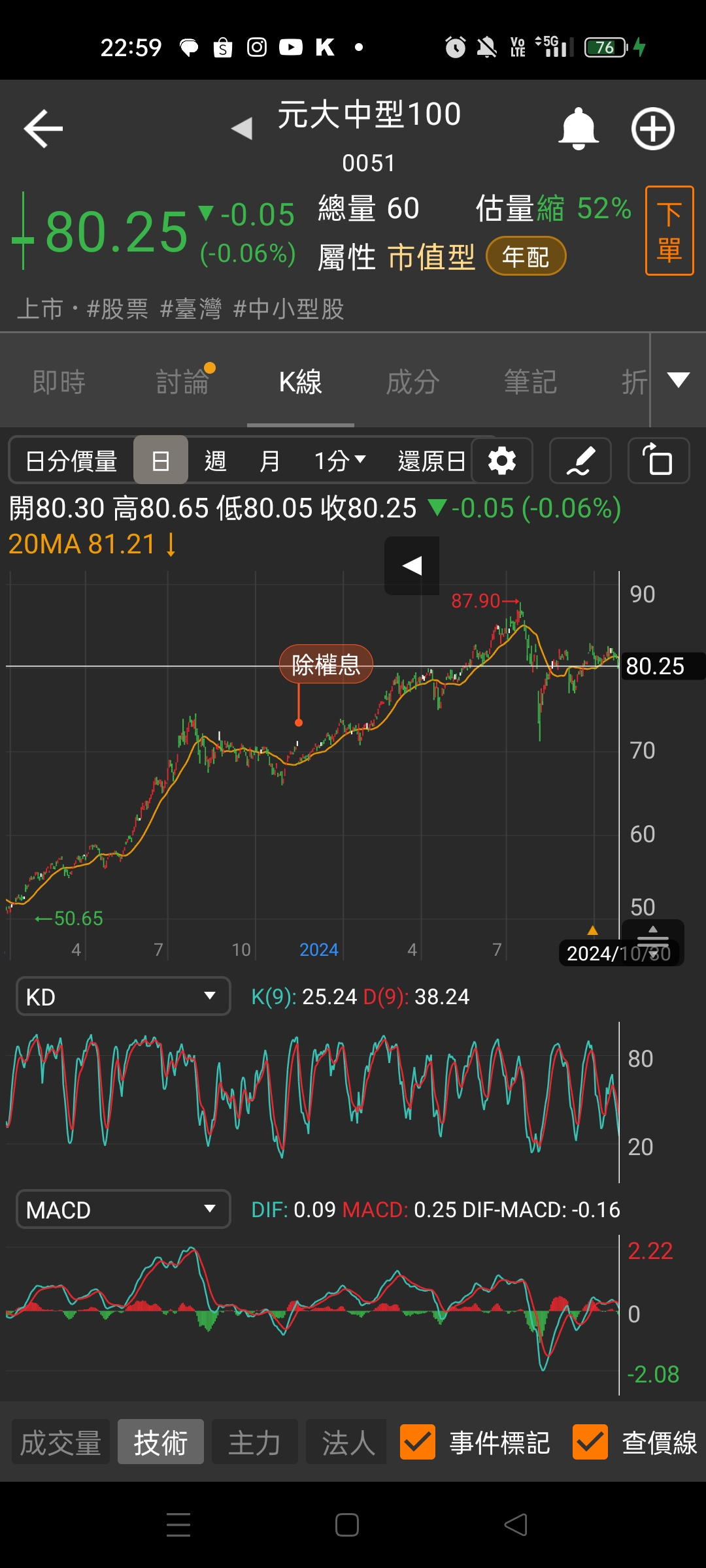Screen dimensions: 706x1568
Task: Add stock to watchlist with plus icon
Action: (652, 129)
